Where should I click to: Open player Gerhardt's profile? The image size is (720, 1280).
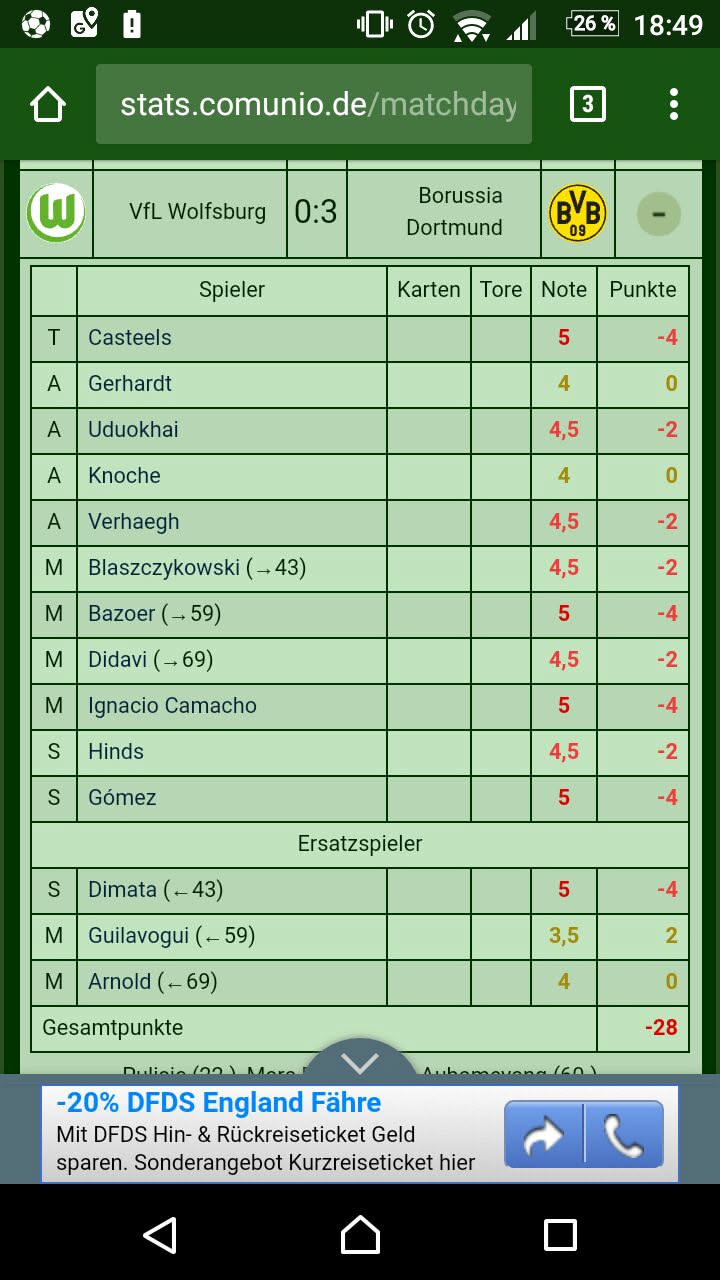pyautogui.click(x=130, y=384)
